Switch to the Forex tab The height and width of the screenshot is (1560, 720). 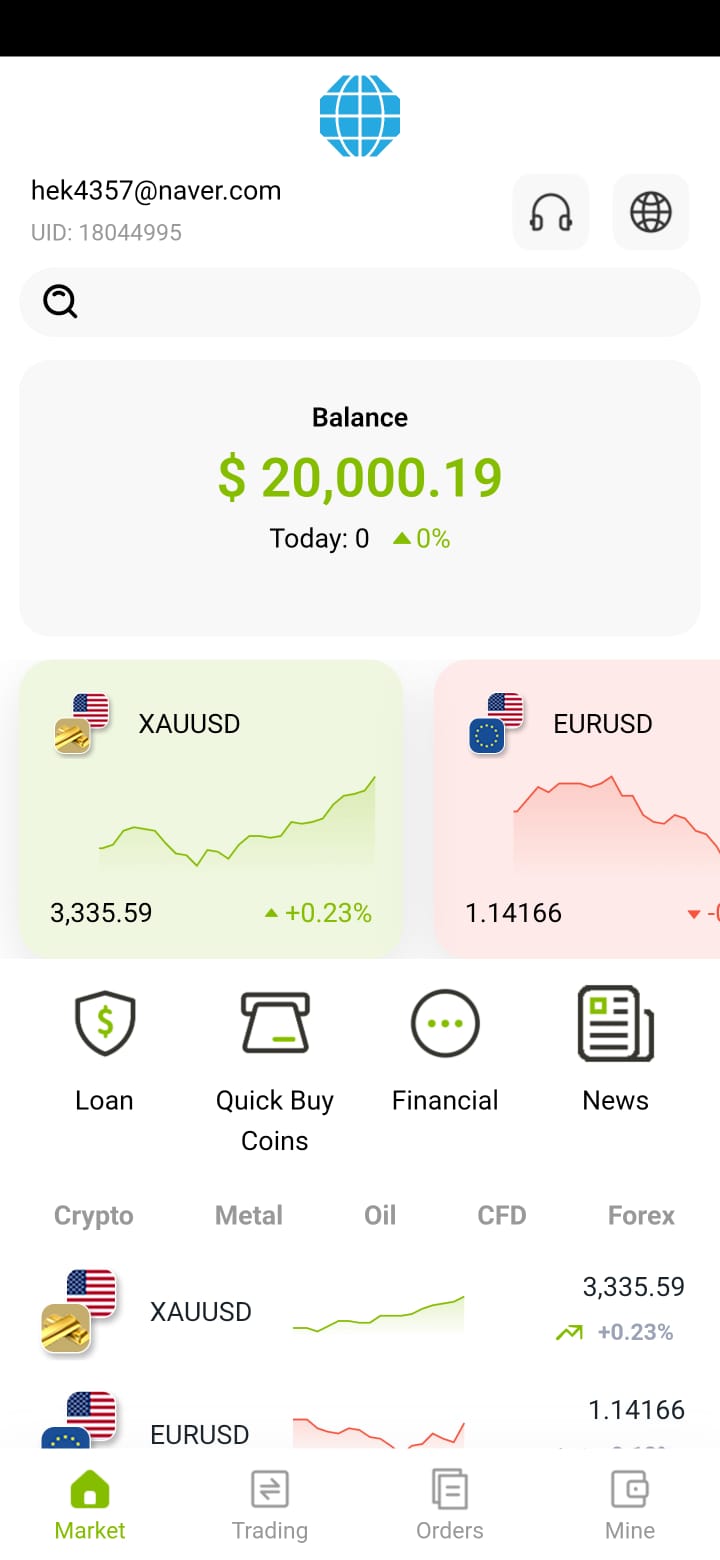click(641, 1215)
